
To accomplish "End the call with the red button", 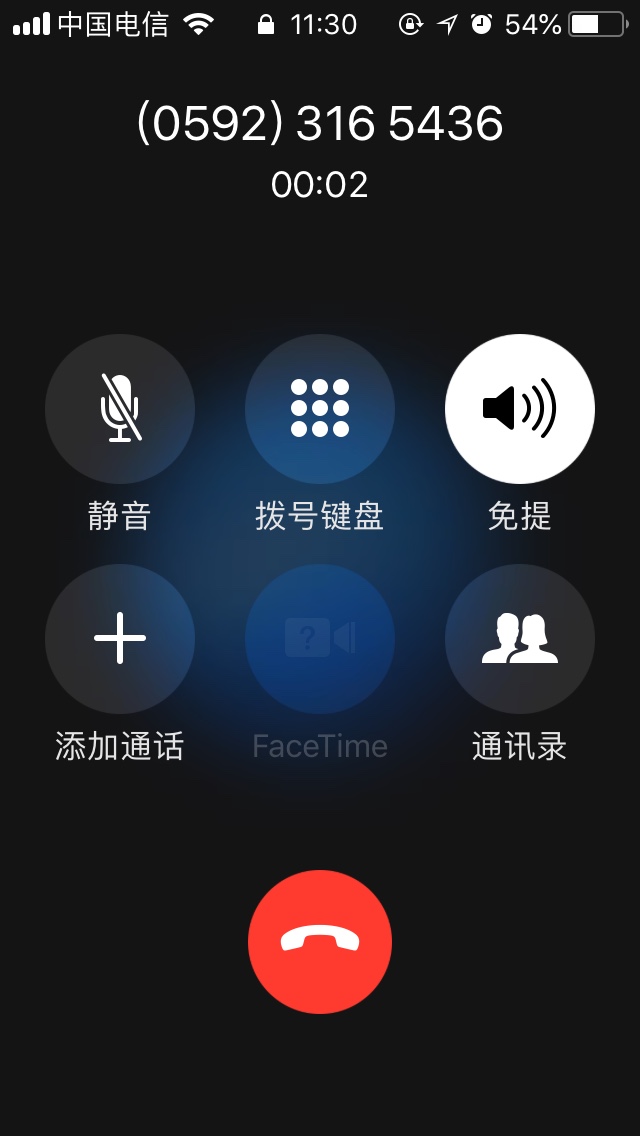I will [320, 941].
